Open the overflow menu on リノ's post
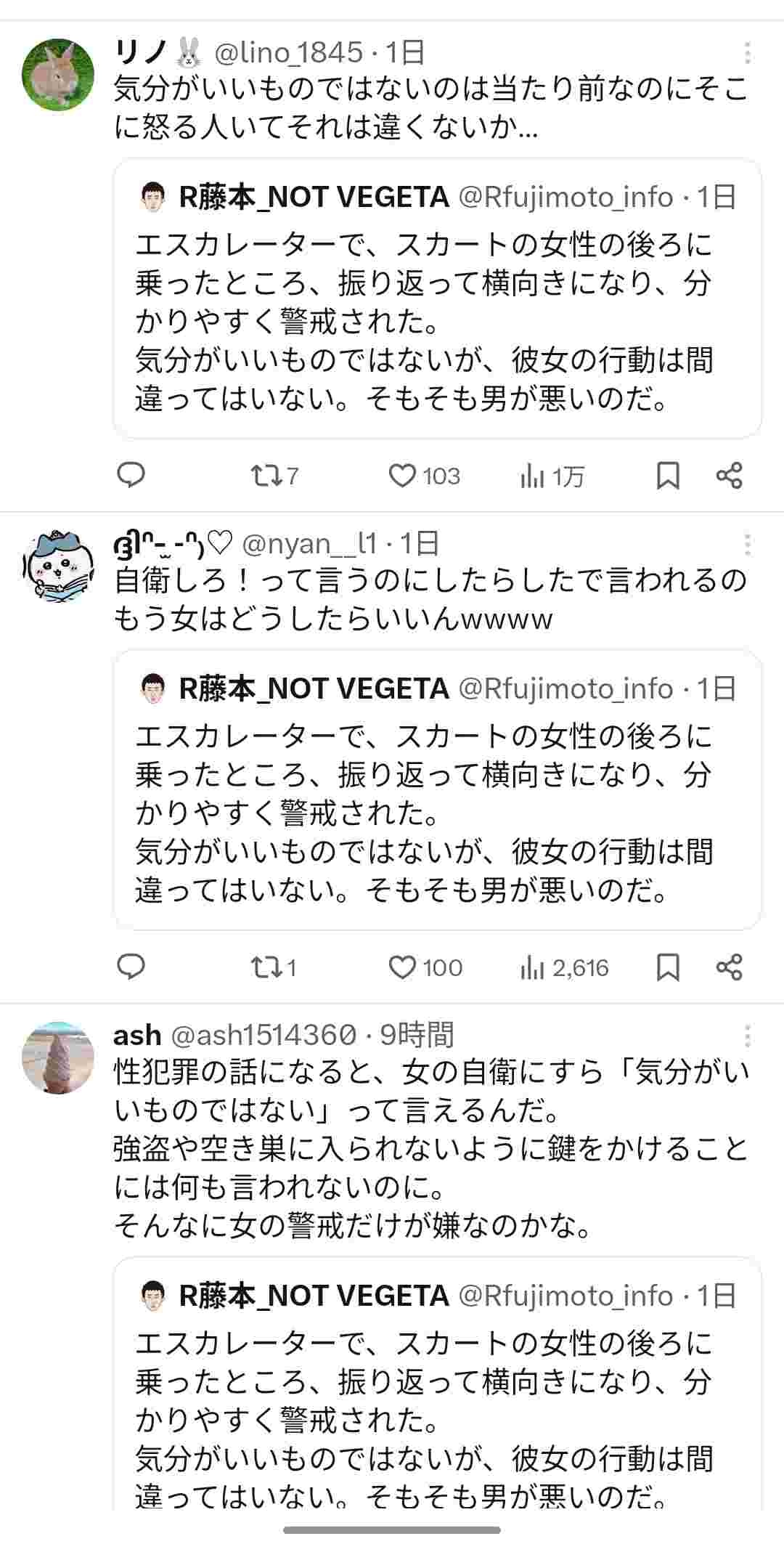Screen dimensions: 784x1552 click(748, 53)
